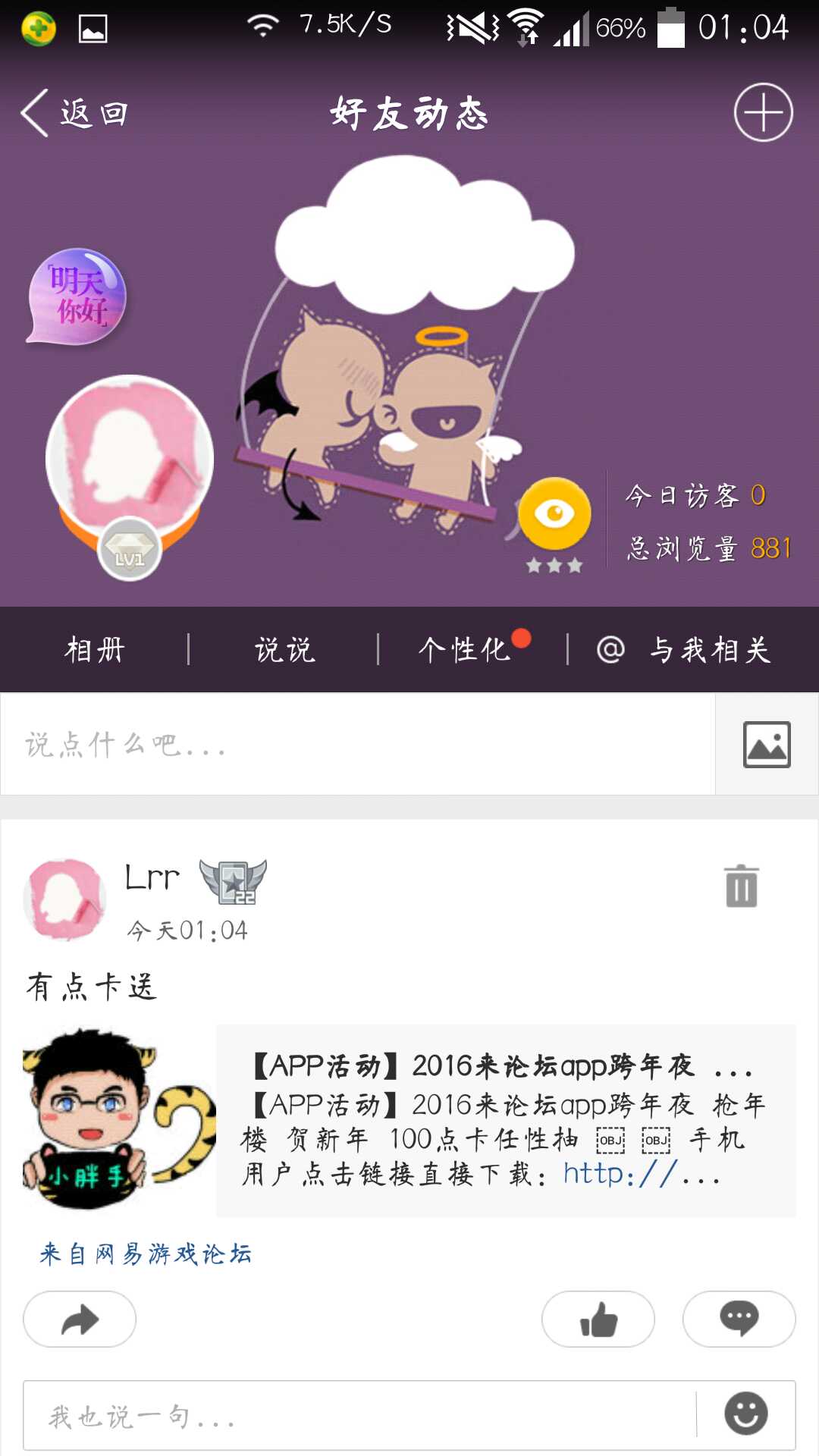This screenshot has height=1456, width=819.
Task: Open the 来自网易游戏论坛 source link
Action: tap(146, 1254)
